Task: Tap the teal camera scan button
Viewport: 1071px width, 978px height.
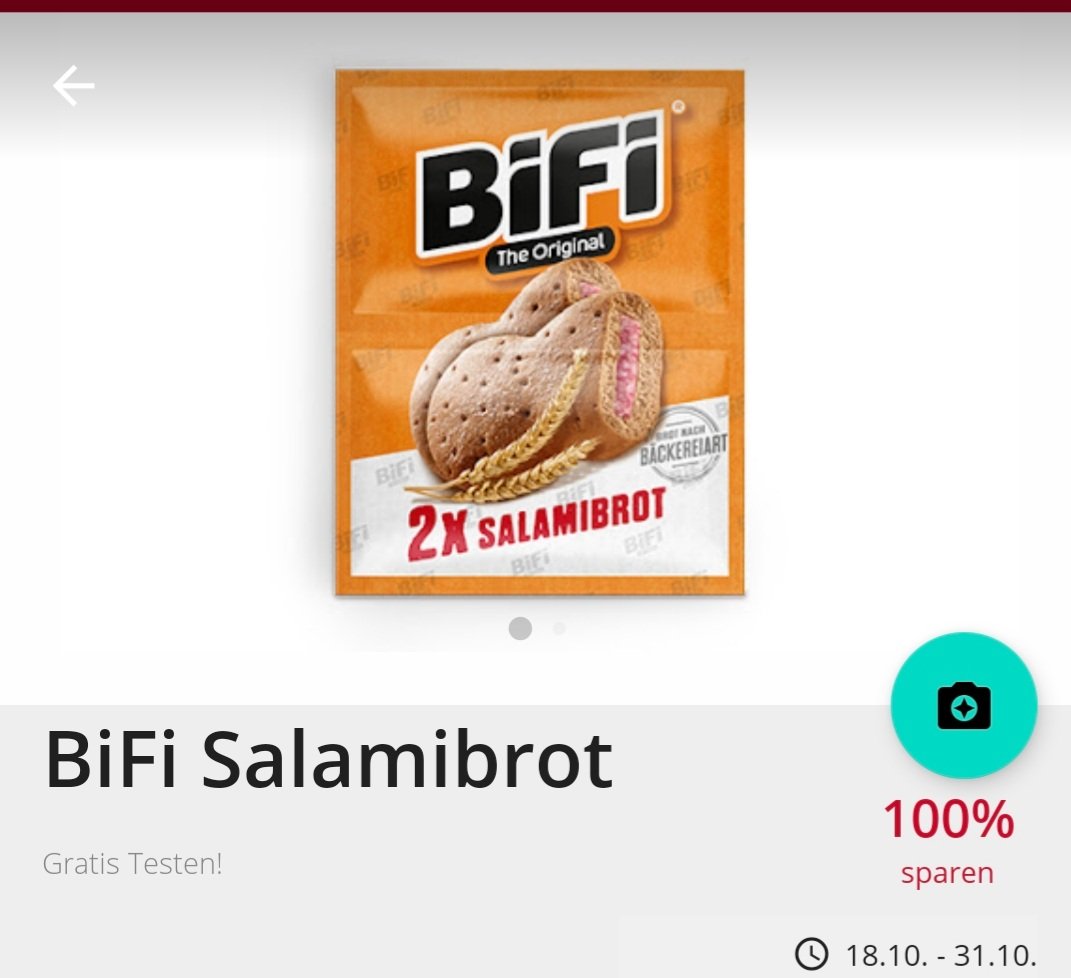Action: coord(963,706)
